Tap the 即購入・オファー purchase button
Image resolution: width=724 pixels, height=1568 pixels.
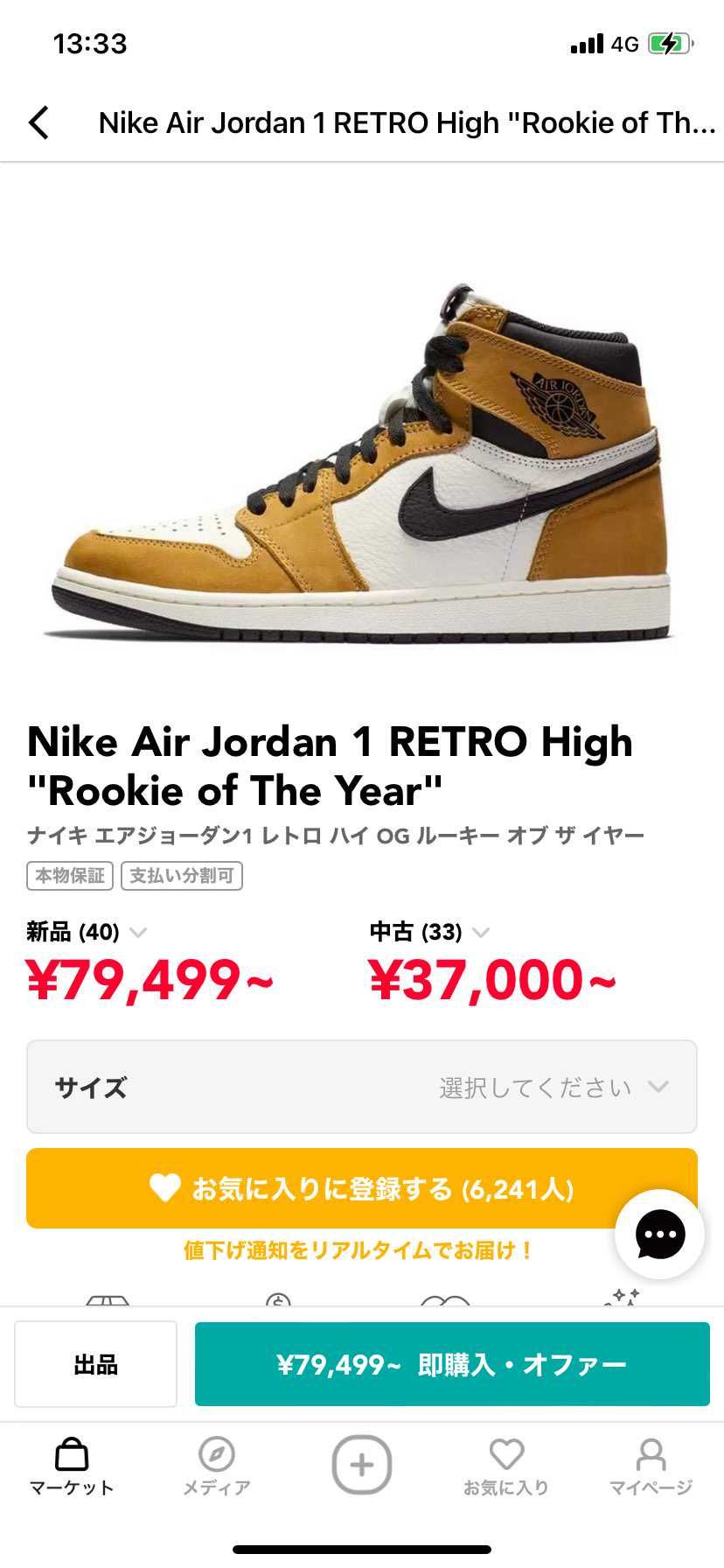point(451,1363)
